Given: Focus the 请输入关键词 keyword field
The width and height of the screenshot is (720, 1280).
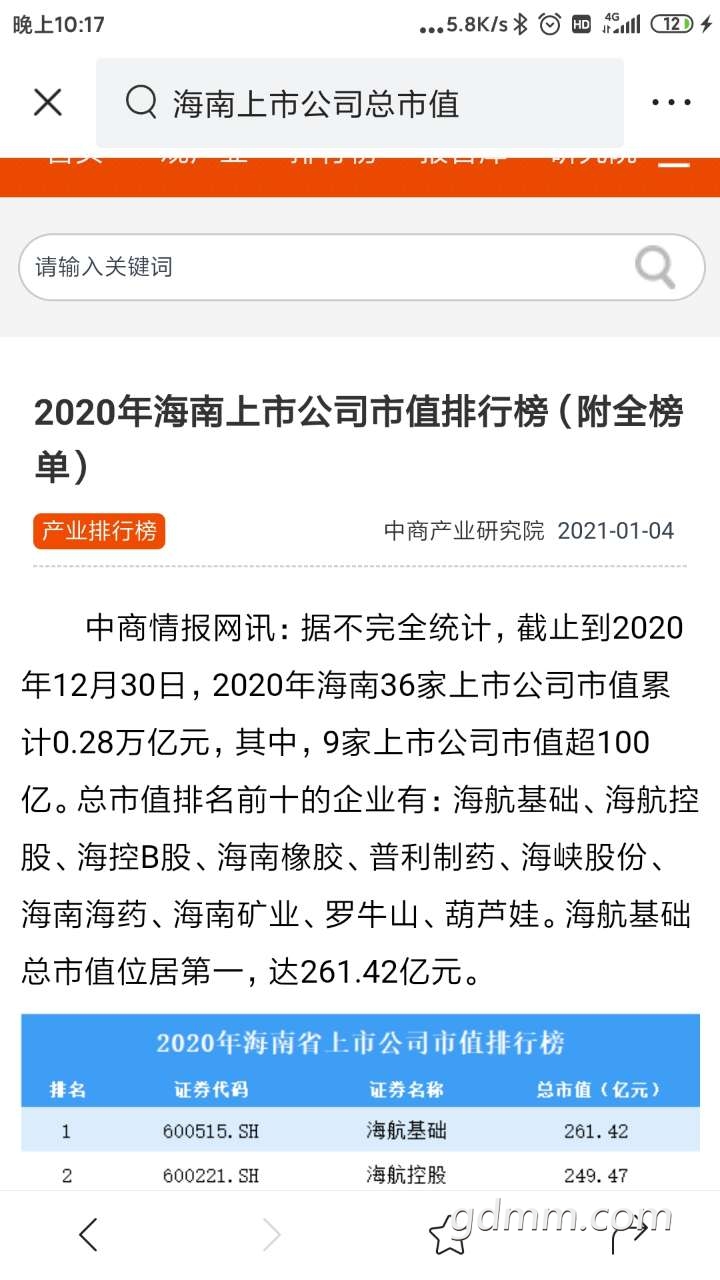Looking at the screenshot, I should pos(320,267).
